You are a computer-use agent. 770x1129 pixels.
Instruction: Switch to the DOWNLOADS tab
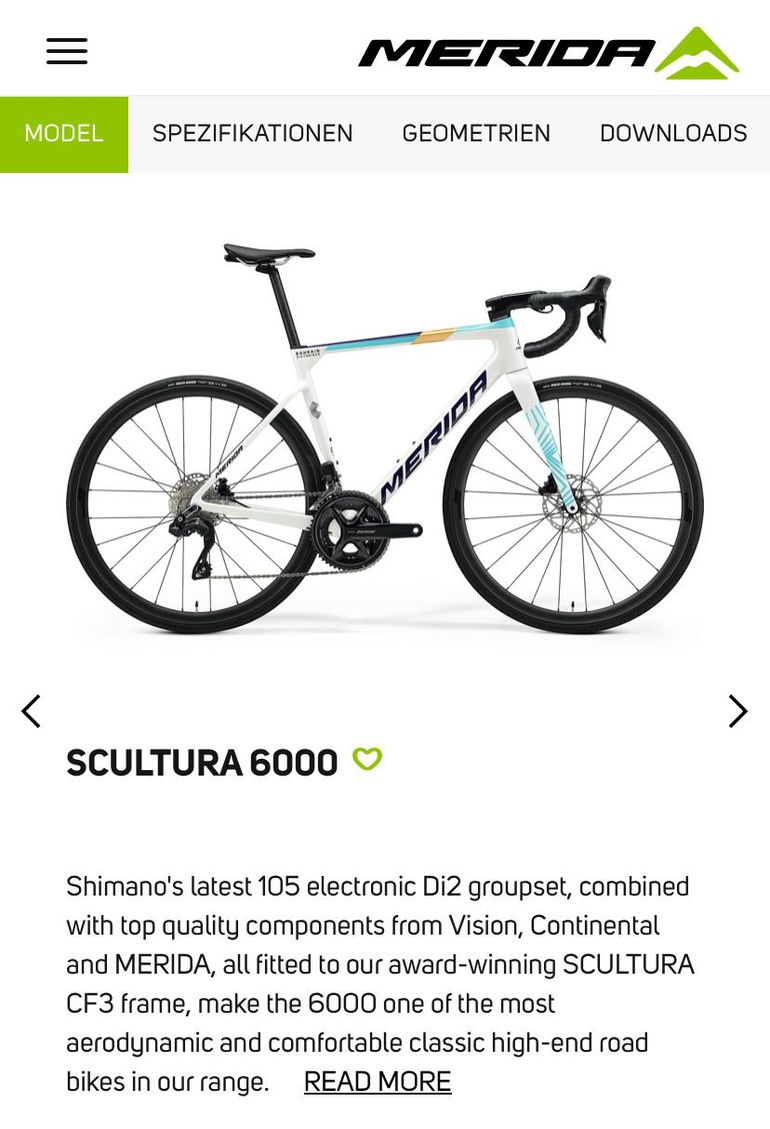(673, 134)
